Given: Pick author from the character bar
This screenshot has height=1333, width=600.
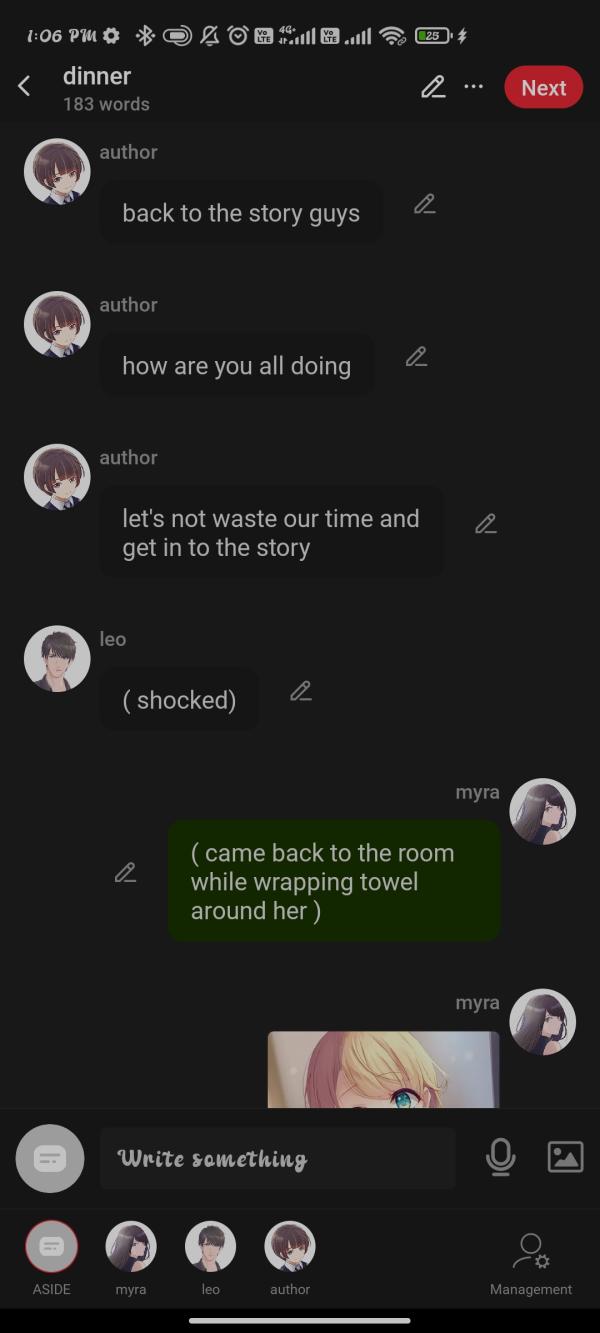Looking at the screenshot, I should pos(290,1247).
